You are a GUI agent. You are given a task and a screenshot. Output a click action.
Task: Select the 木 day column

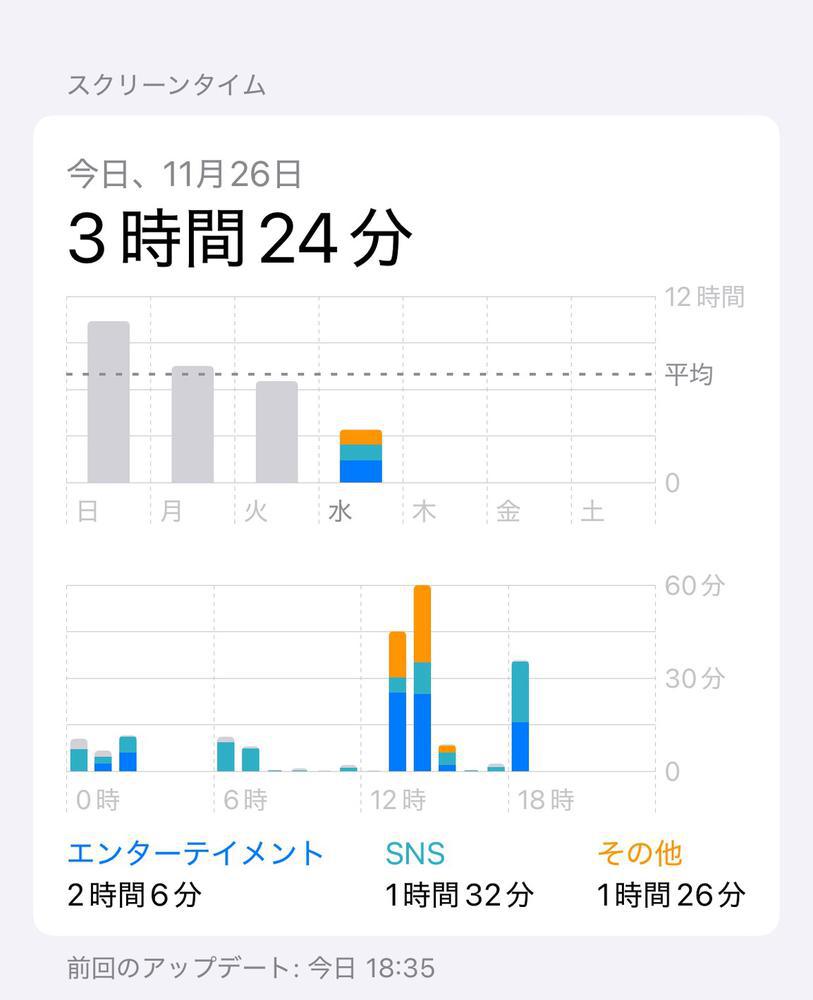(x=425, y=510)
